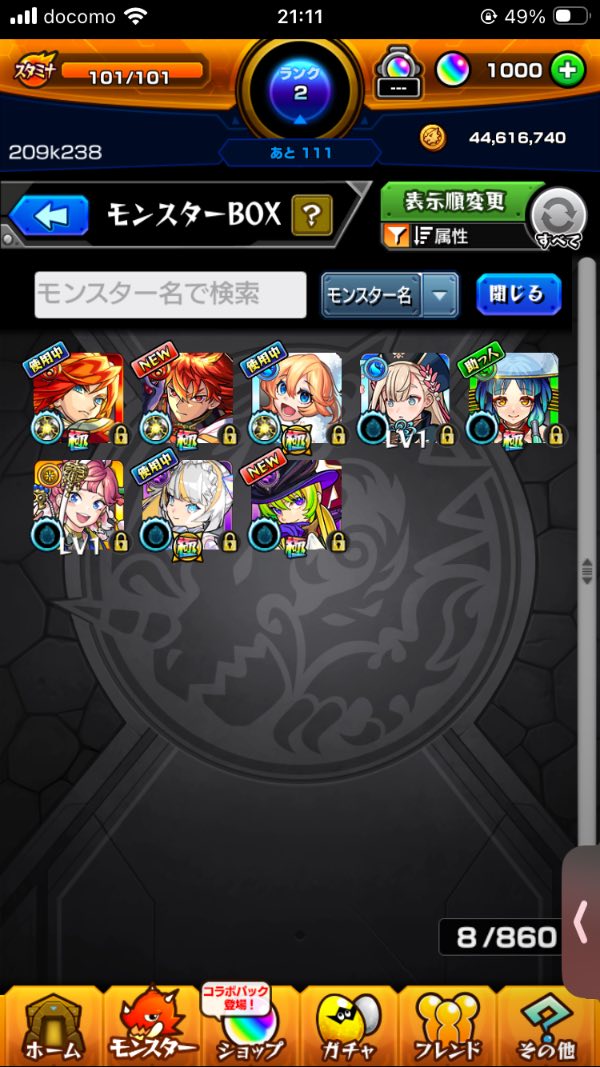Switch to the ホーム tab
Screen dimensions: 600x1067
click(52, 1027)
